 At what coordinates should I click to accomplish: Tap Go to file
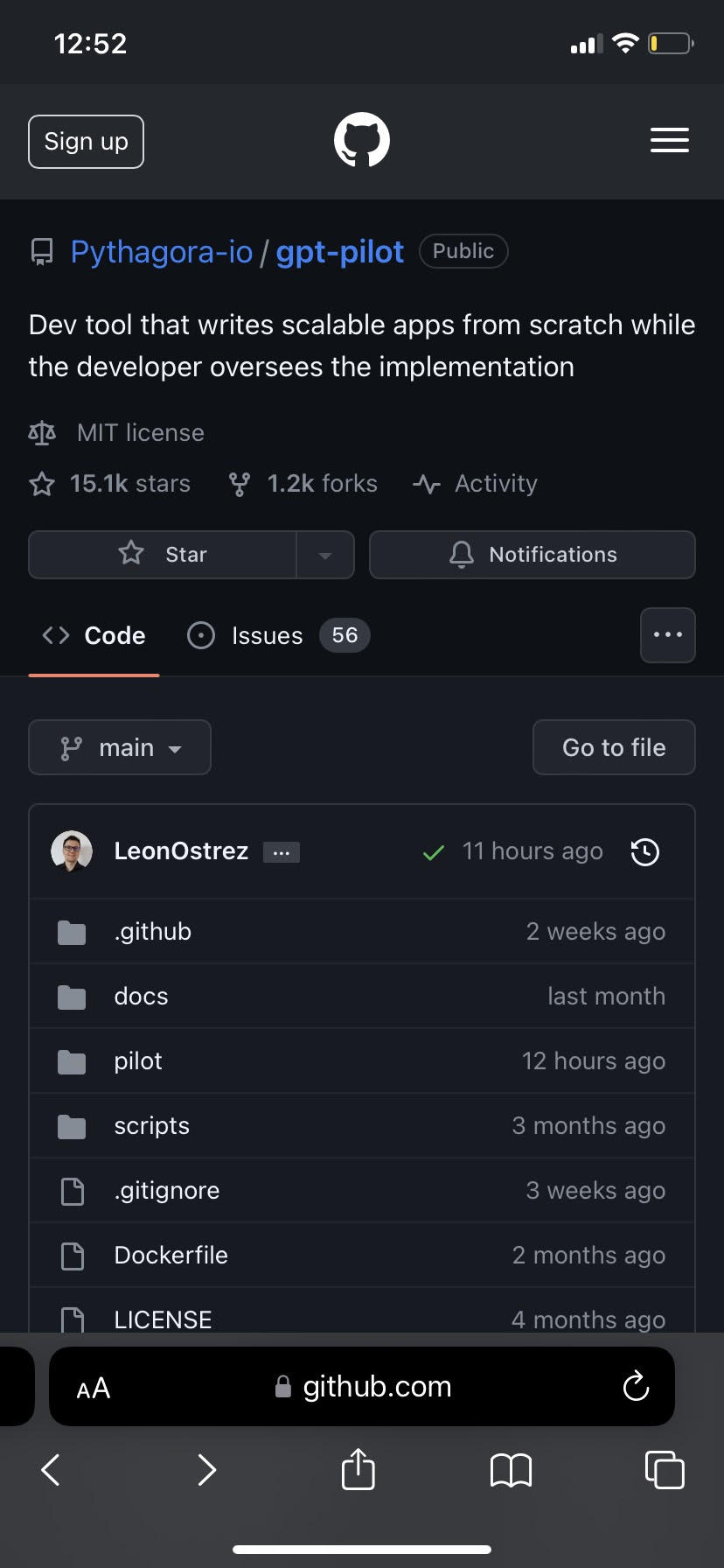click(x=614, y=747)
